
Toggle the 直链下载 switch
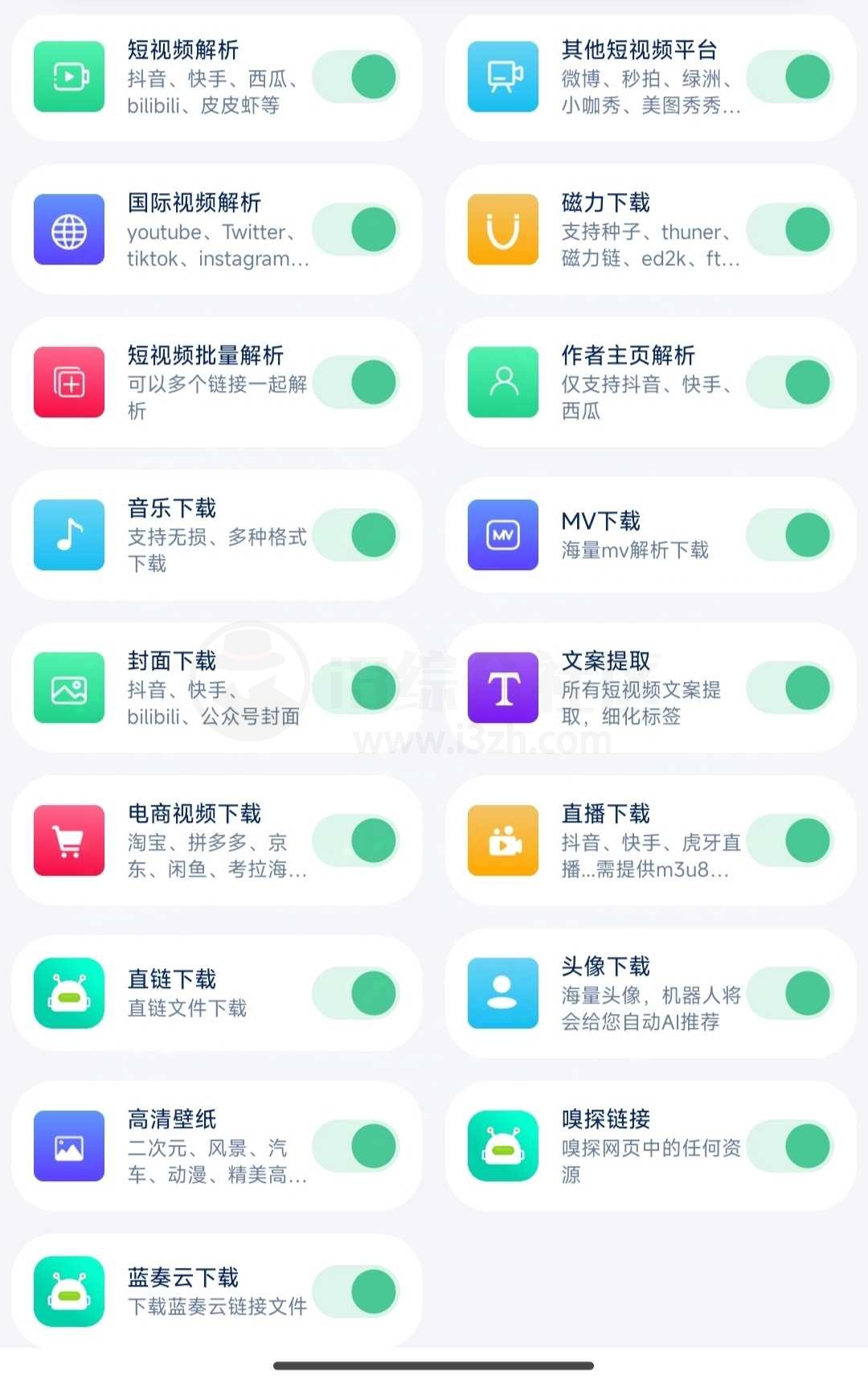(x=356, y=994)
